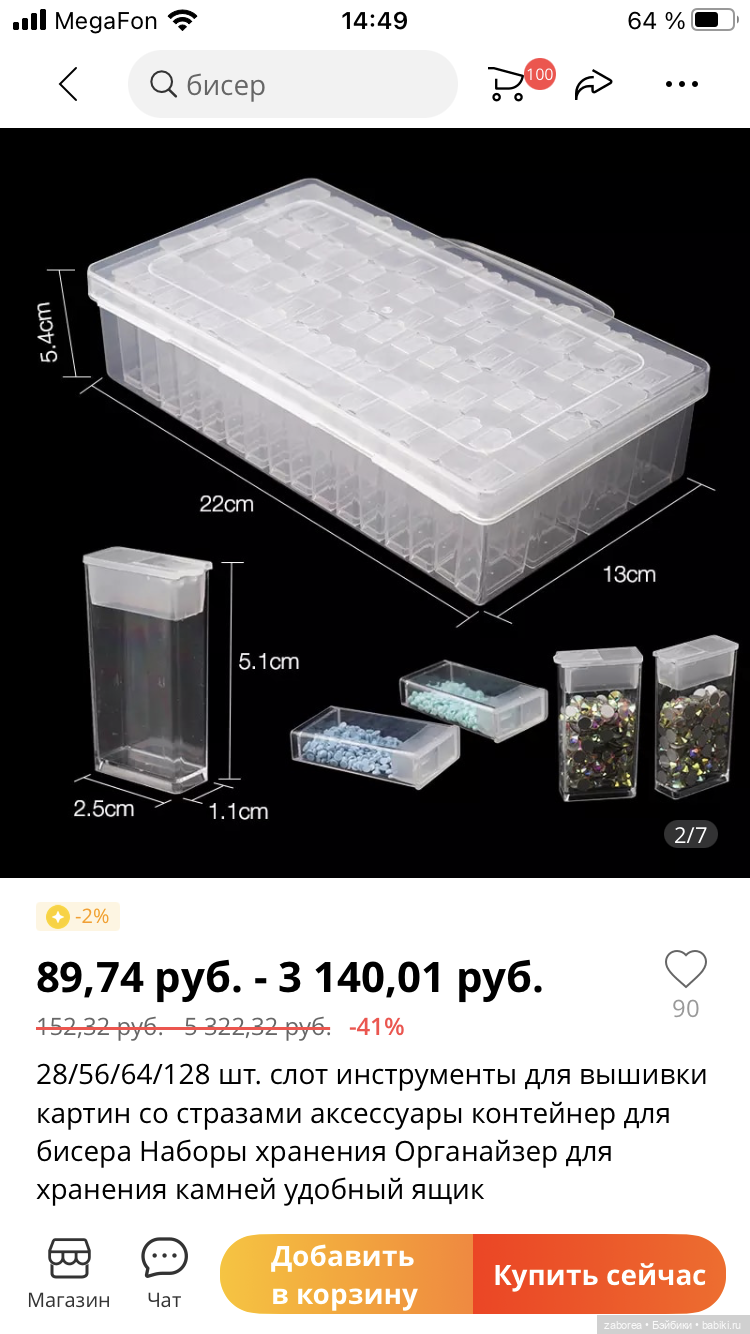Tap Добавить в корзину
Screen dimensions: 750x1334
click(x=346, y=1274)
